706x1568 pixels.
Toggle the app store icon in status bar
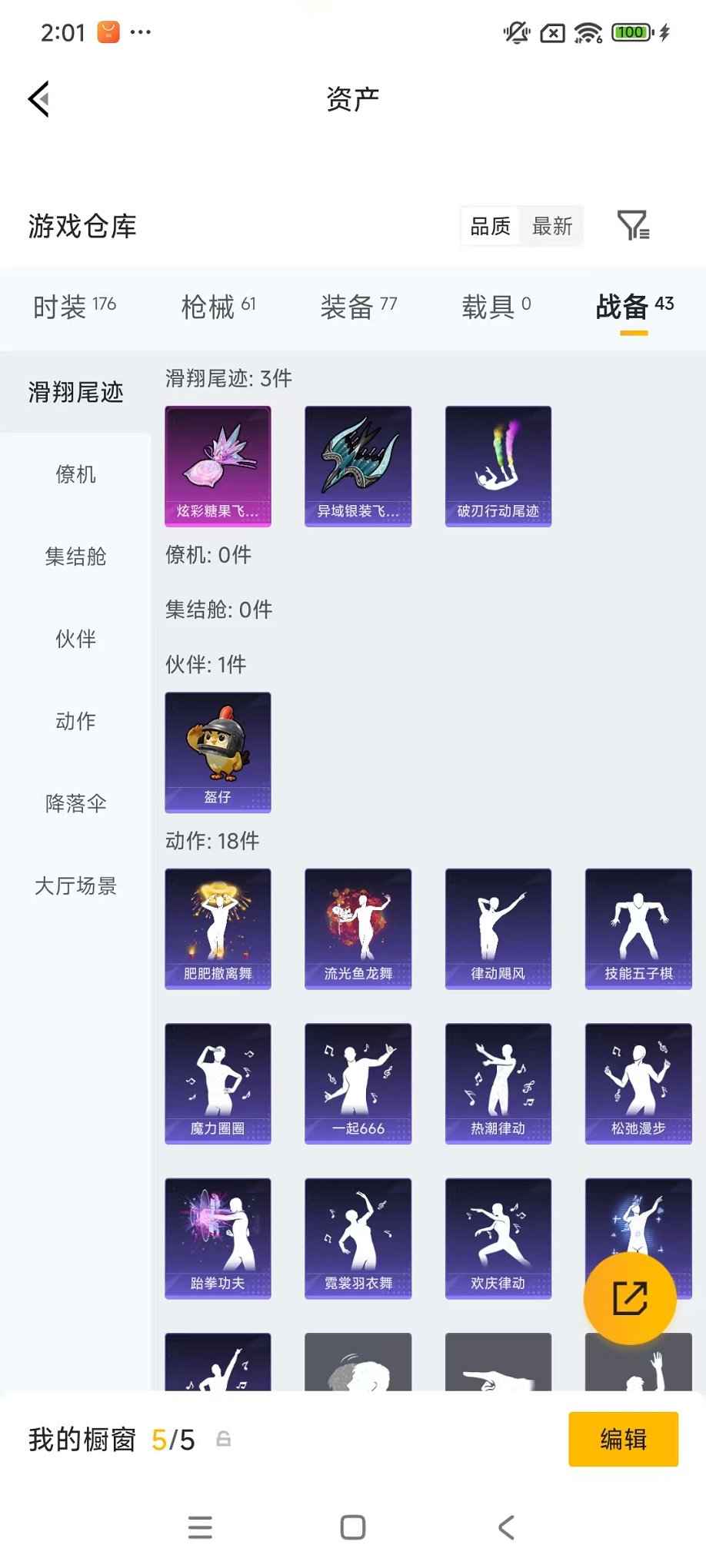point(106,32)
